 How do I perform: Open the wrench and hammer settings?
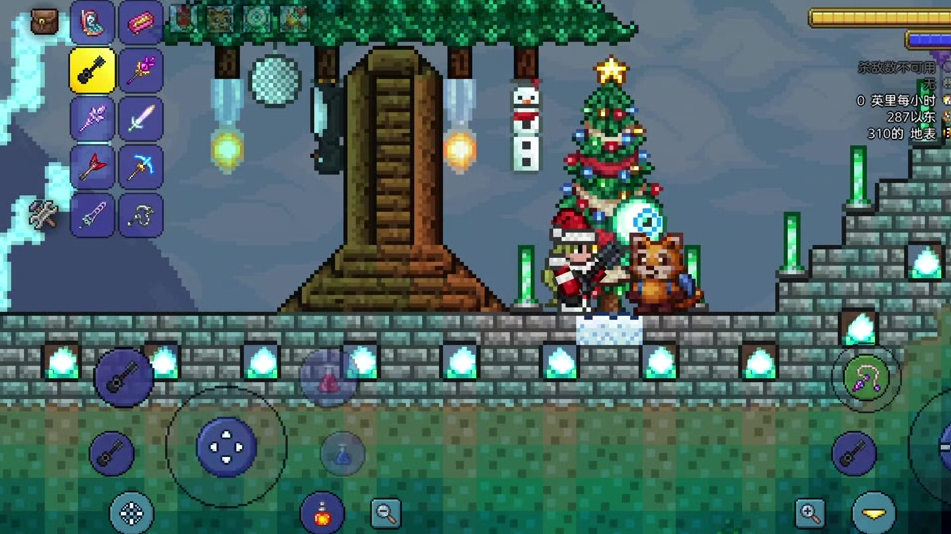42,214
